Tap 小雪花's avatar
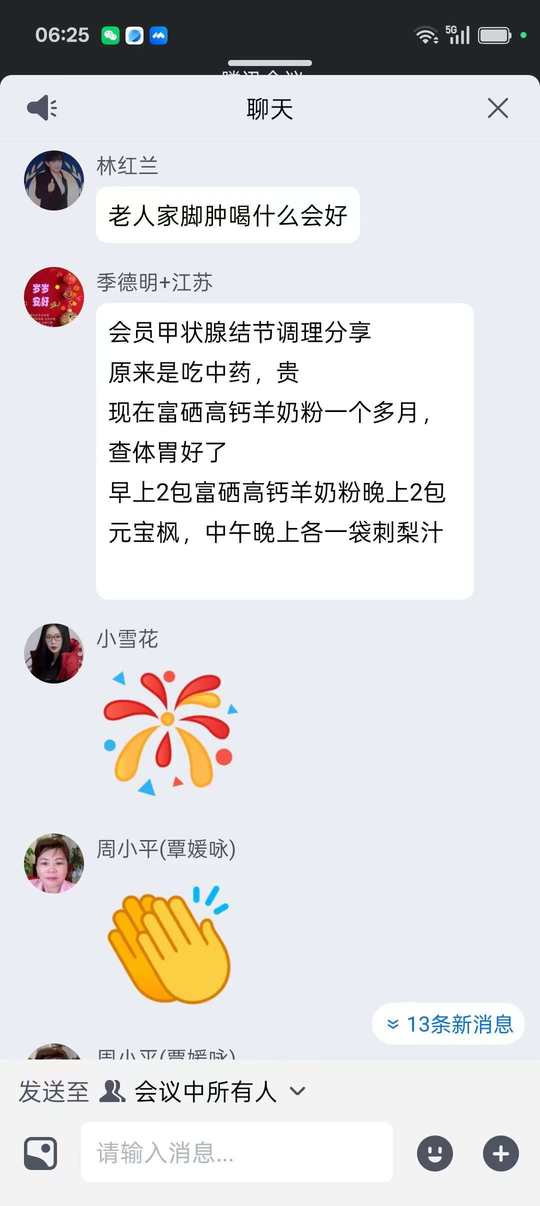Image resolution: width=540 pixels, height=1206 pixels. click(x=54, y=654)
